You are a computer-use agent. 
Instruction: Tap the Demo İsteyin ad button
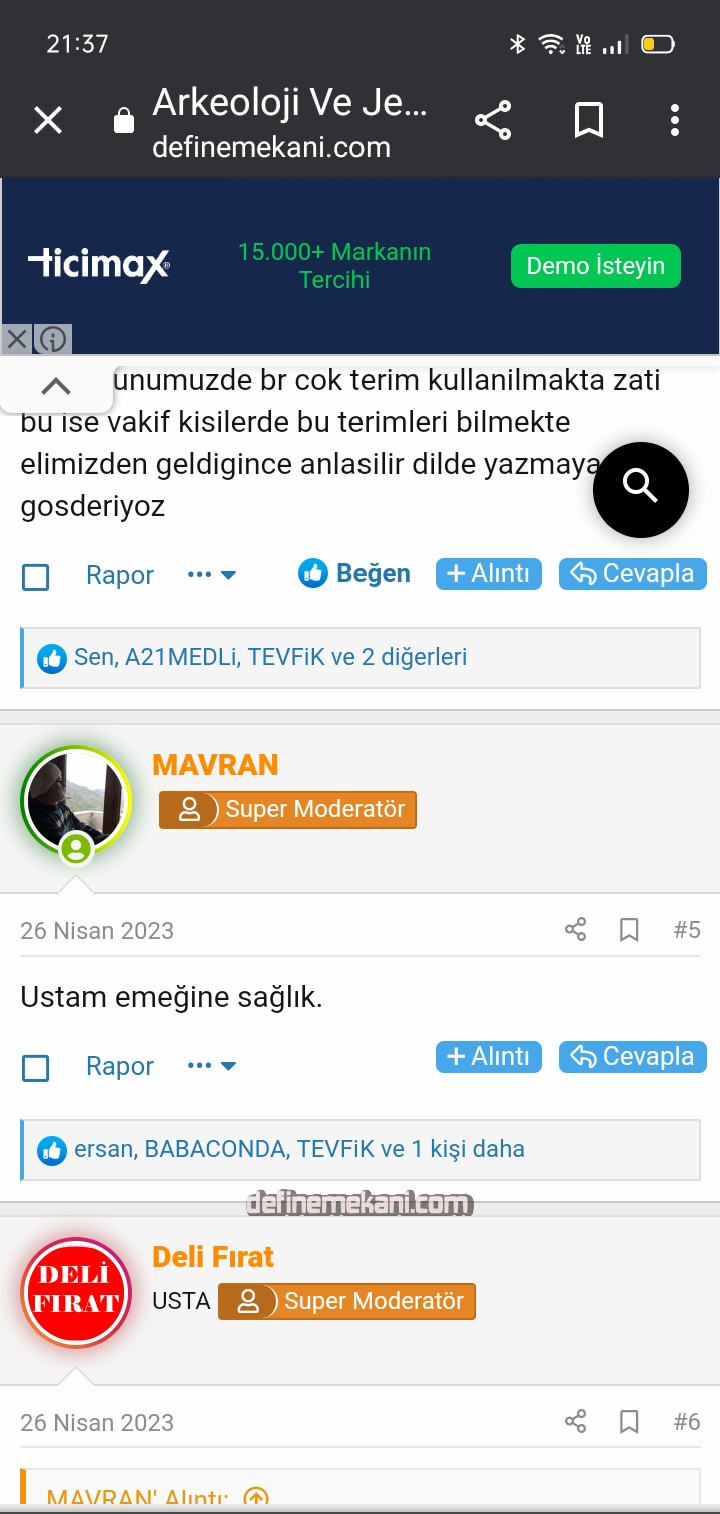click(x=595, y=266)
